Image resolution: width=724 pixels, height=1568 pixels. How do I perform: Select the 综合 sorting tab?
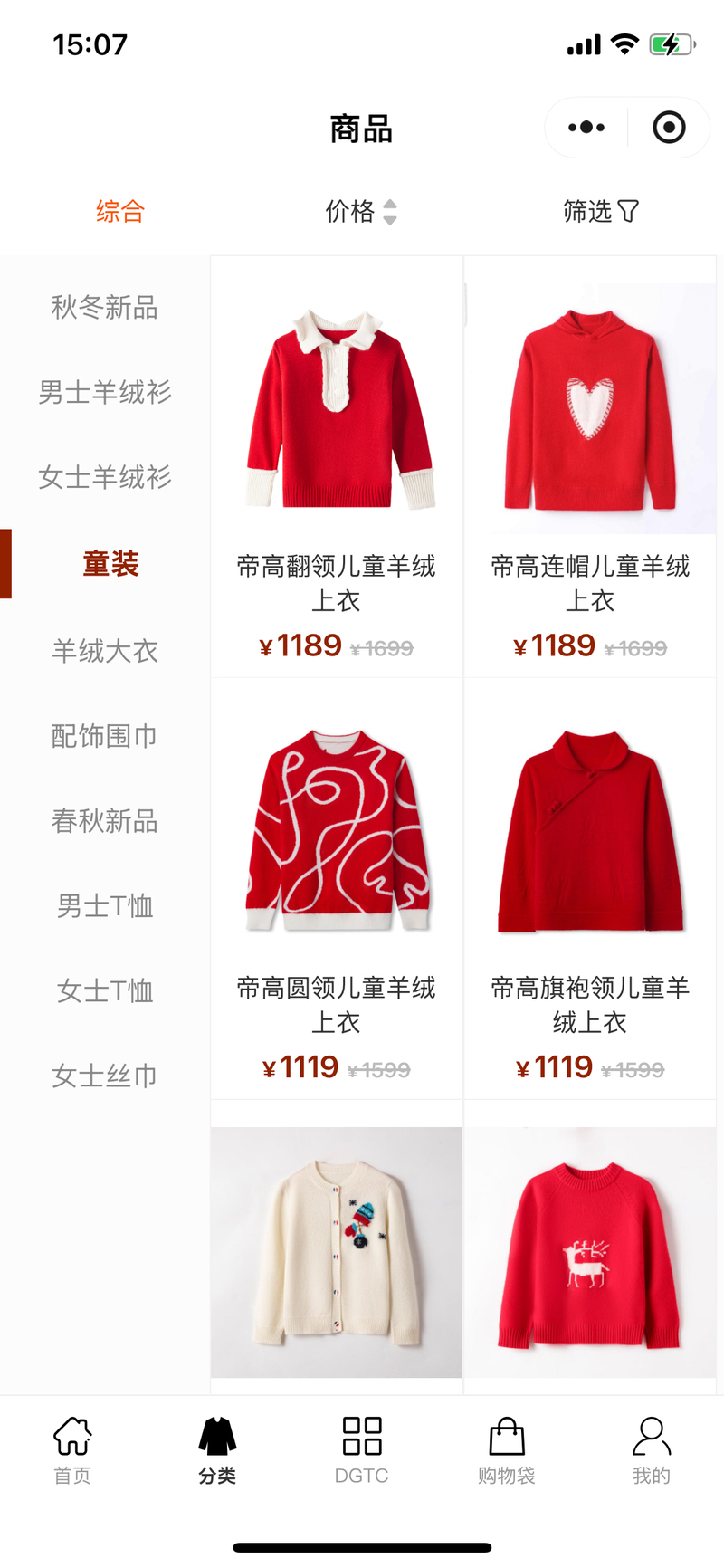120,212
